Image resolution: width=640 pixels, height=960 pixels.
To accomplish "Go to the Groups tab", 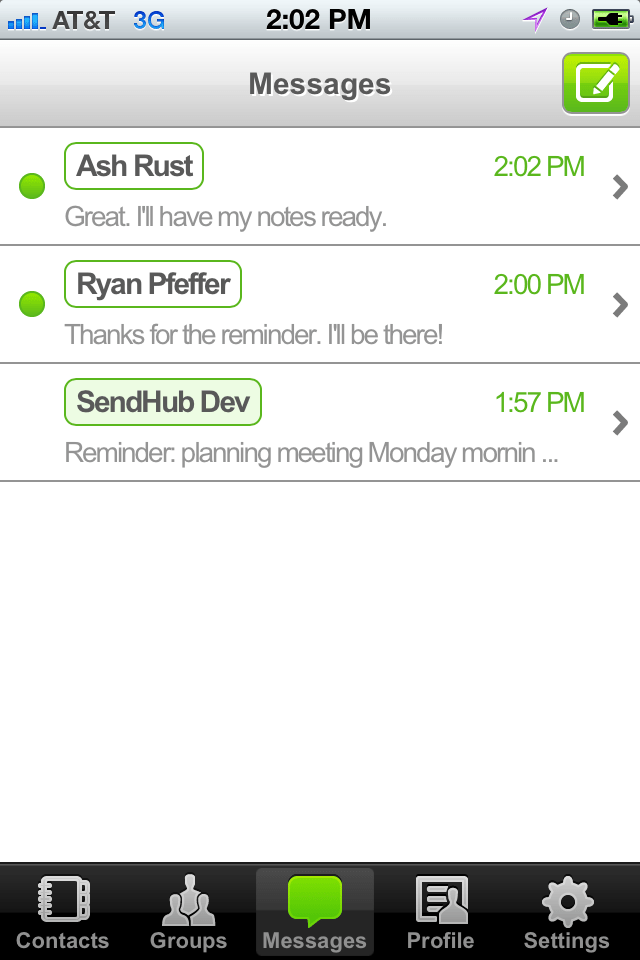I will coord(188,912).
